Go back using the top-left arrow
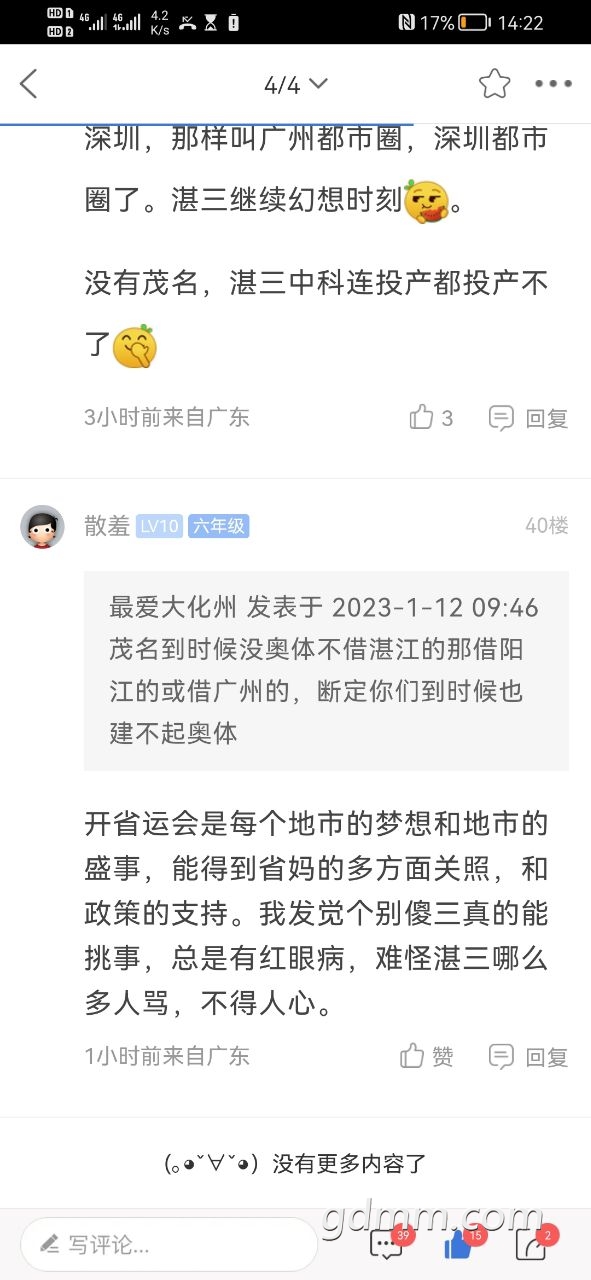This screenshot has width=591, height=1280. tap(28, 84)
